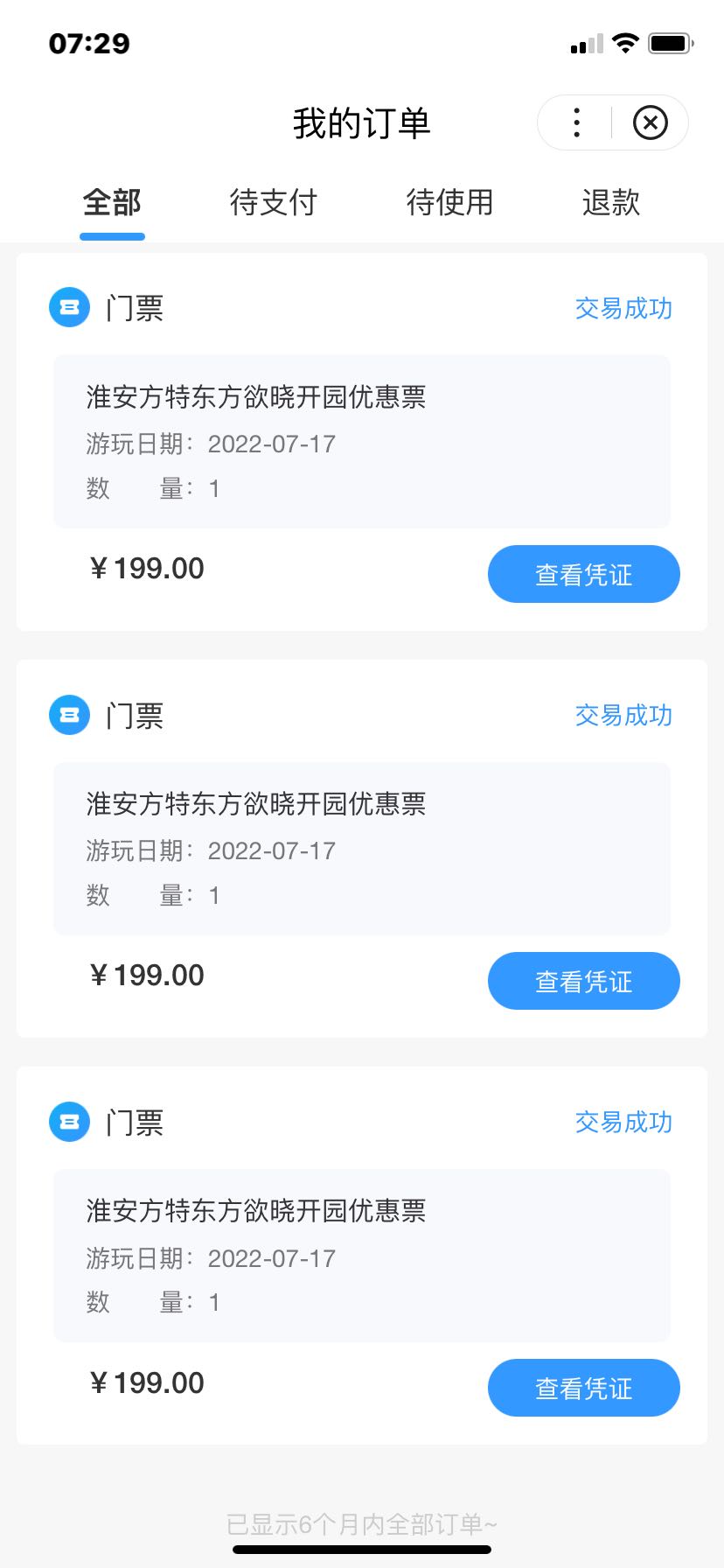The image size is (724, 1568).
Task: Open the first 淮安方特东方欲晓开园优惠票 order card
Action: [x=362, y=442]
